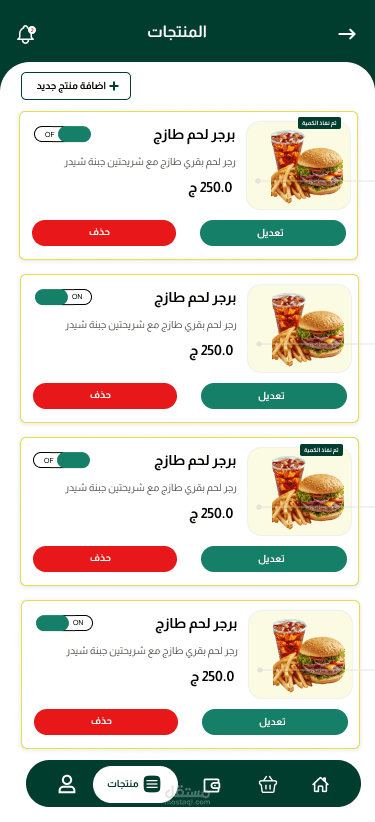This screenshot has height=822, width=375.
Task: Open the notifications bell
Action: [26, 34]
